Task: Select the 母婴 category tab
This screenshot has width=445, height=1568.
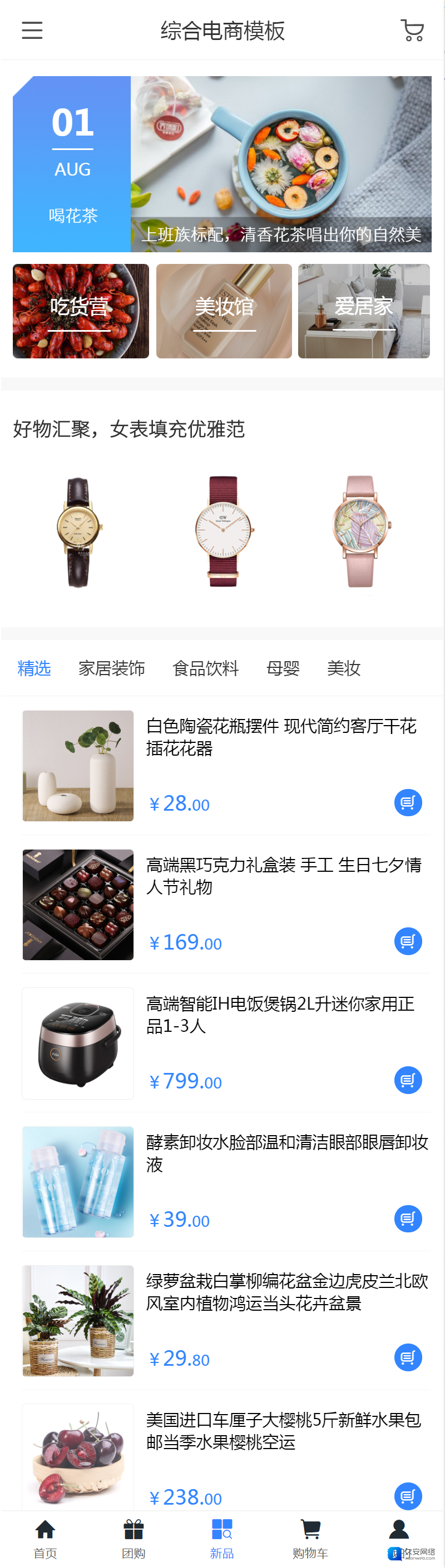Action: point(283,668)
